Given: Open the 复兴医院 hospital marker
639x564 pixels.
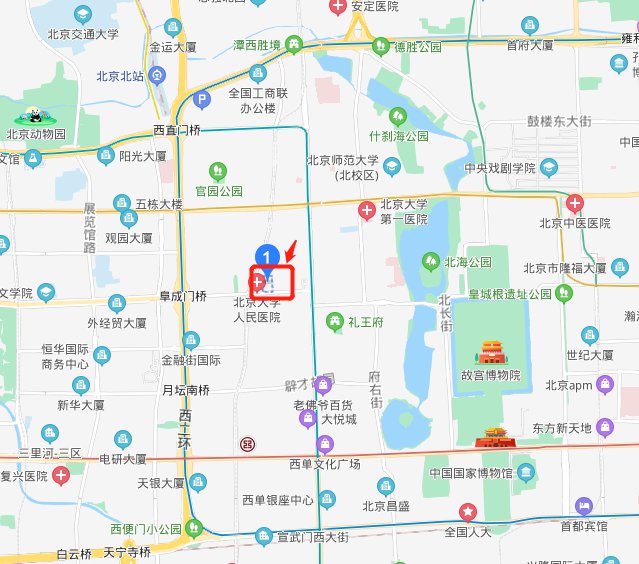Looking at the screenshot, I should (62, 476).
